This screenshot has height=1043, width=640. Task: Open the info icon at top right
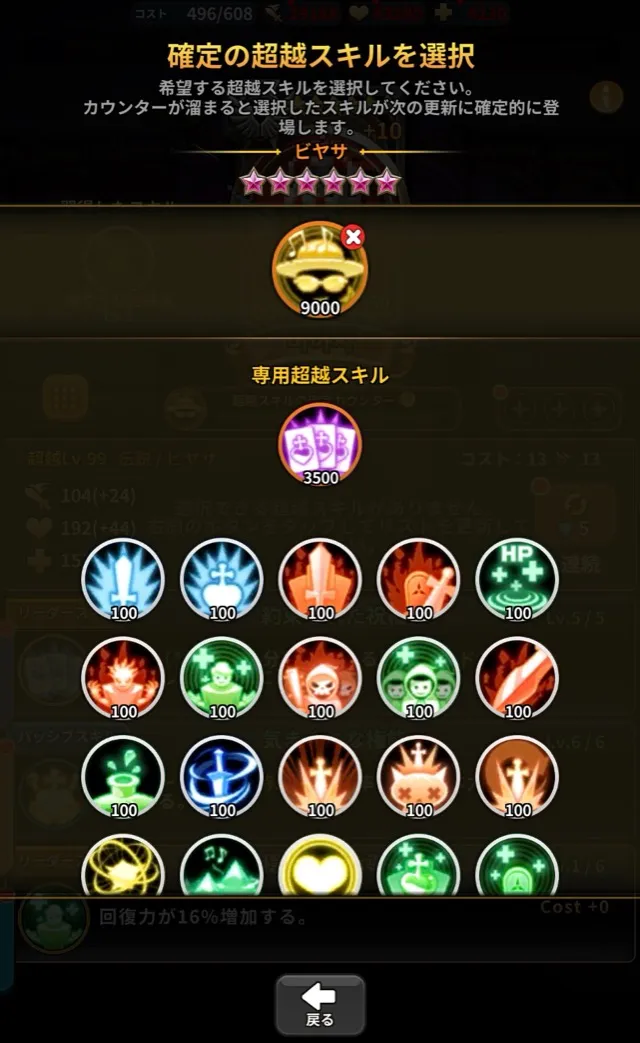coord(606,96)
